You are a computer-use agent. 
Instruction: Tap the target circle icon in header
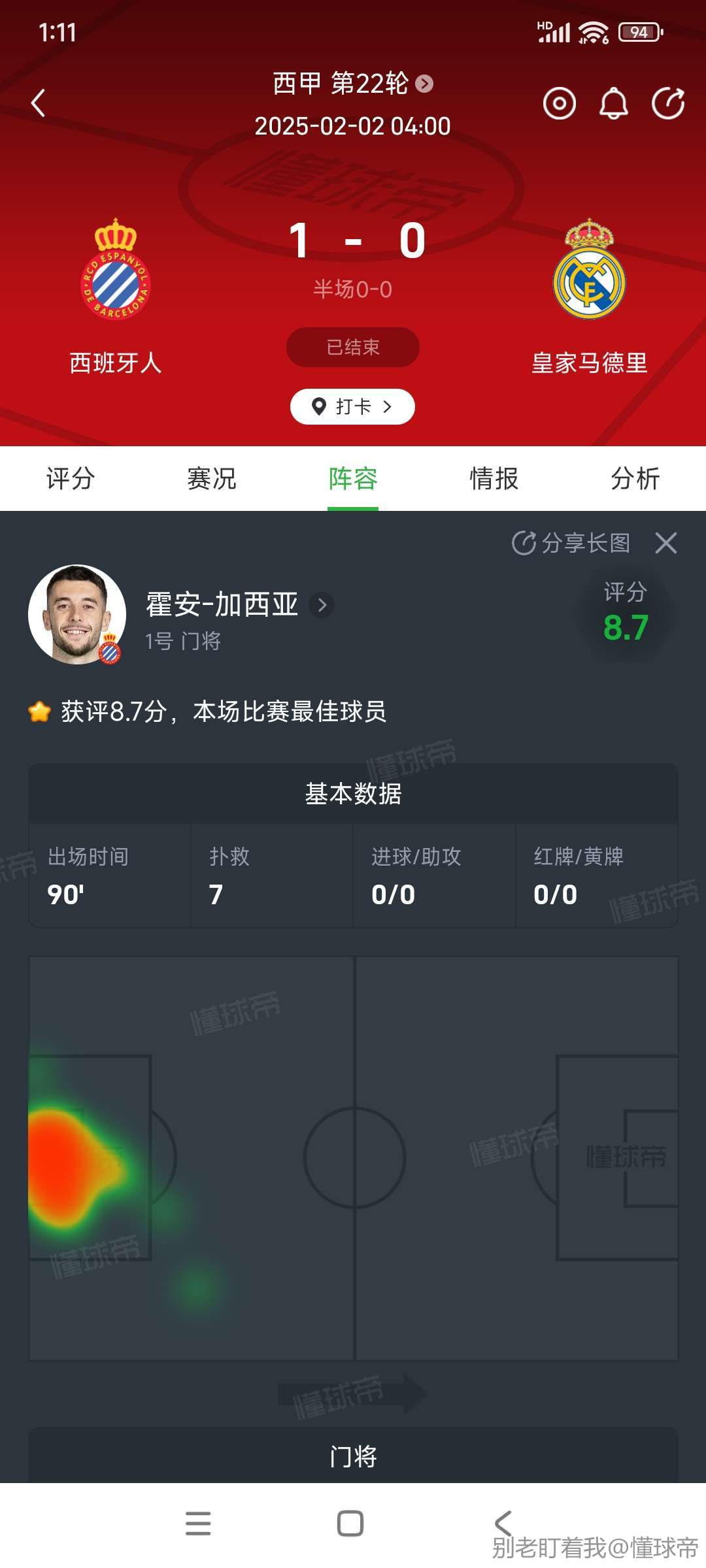tap(559, 103)
